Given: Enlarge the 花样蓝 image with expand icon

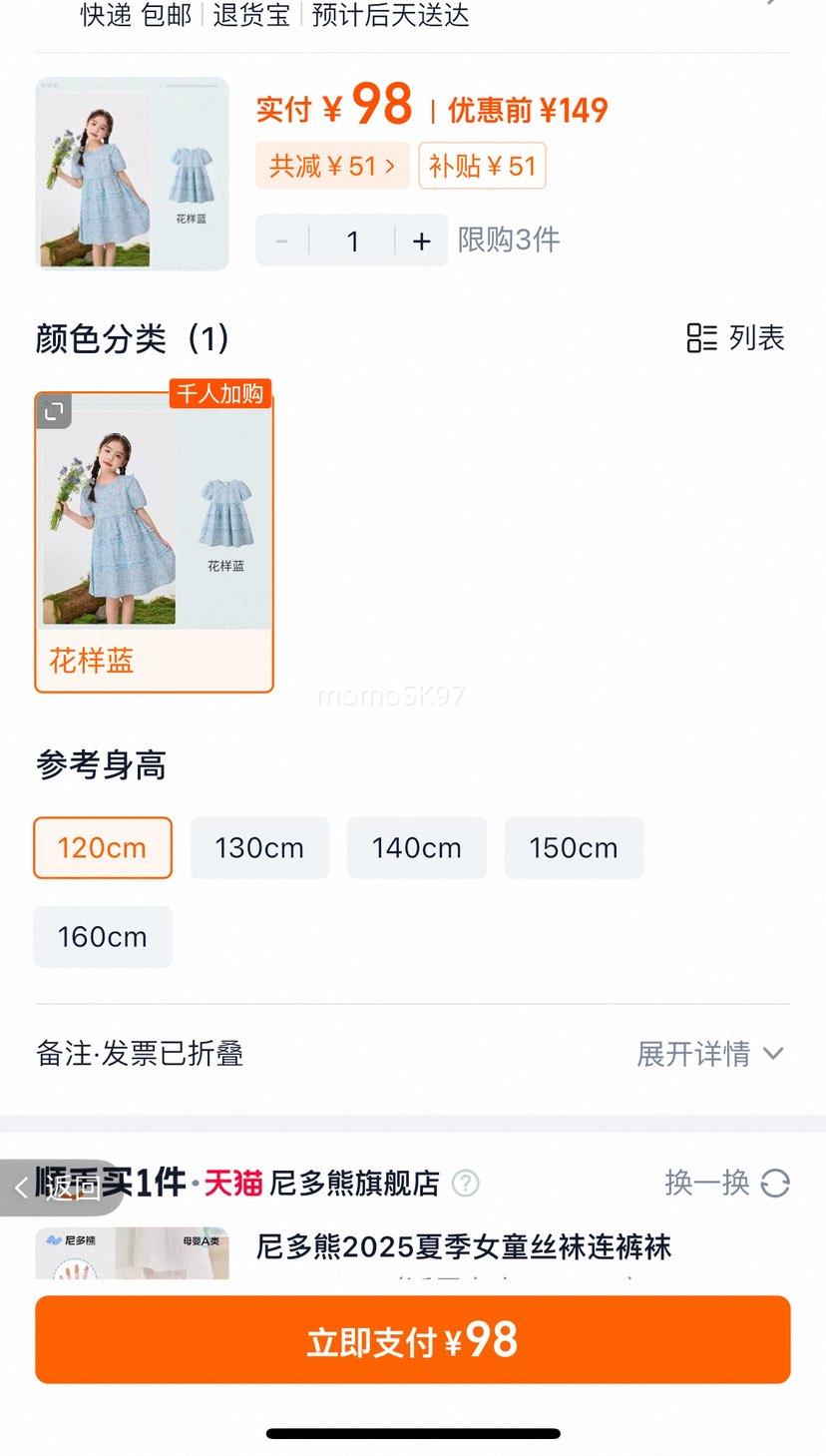Looking at the screenshot, I should (54, 410).
